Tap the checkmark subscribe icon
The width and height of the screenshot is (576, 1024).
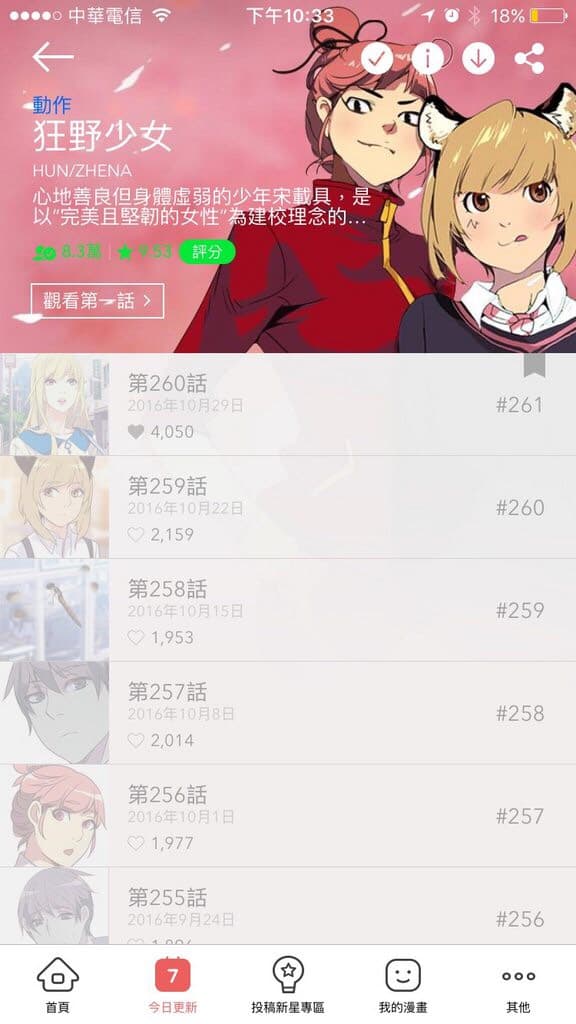pos(377,59)
